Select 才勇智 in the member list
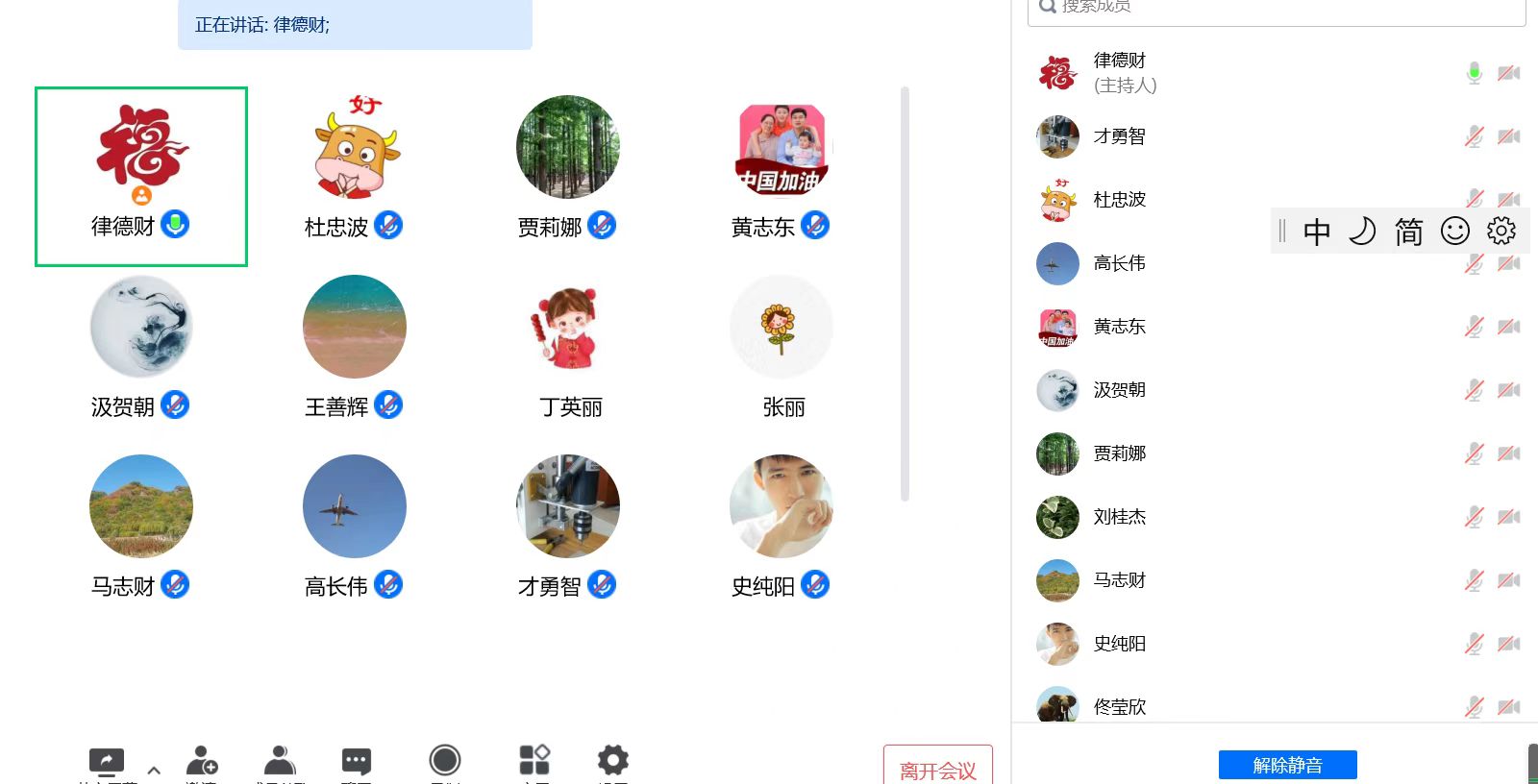 1119,136
